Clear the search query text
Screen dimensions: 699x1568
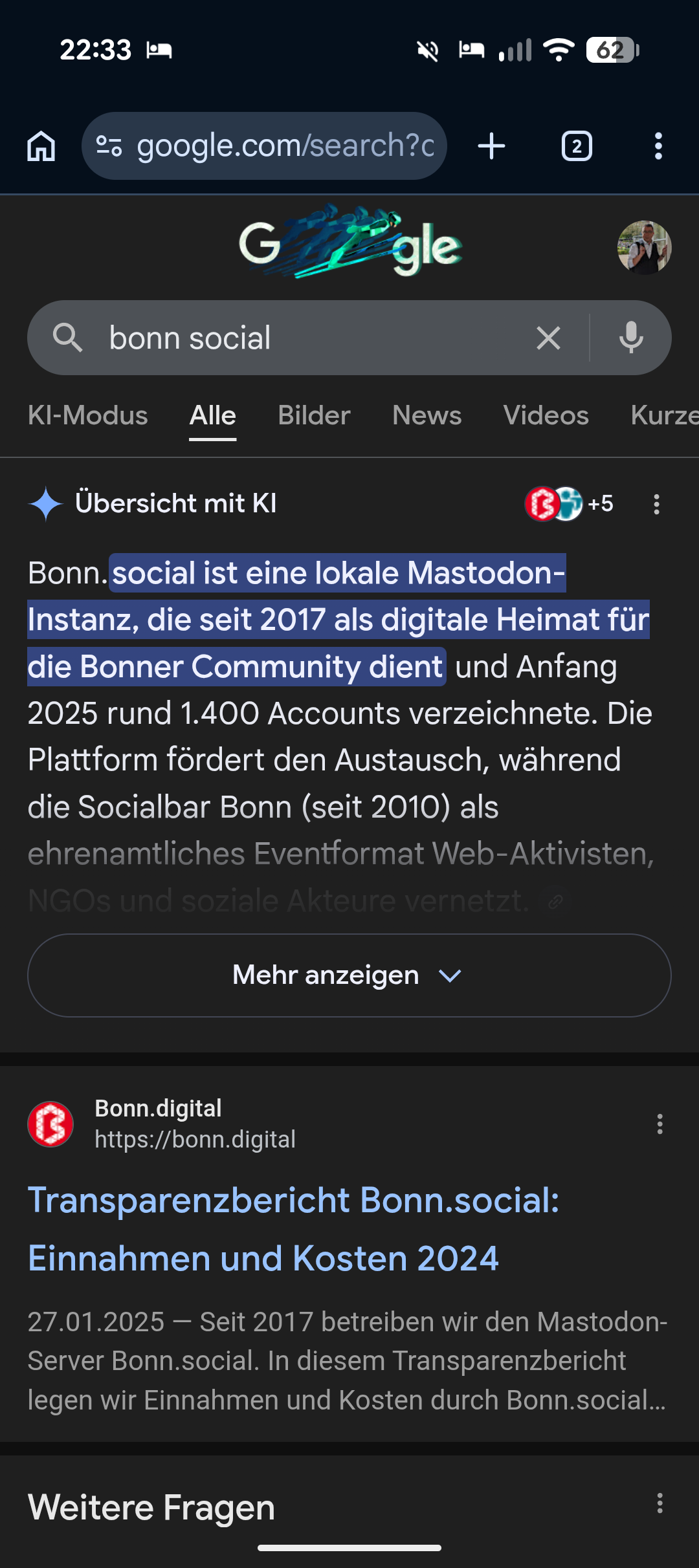[x=548, y=338]
